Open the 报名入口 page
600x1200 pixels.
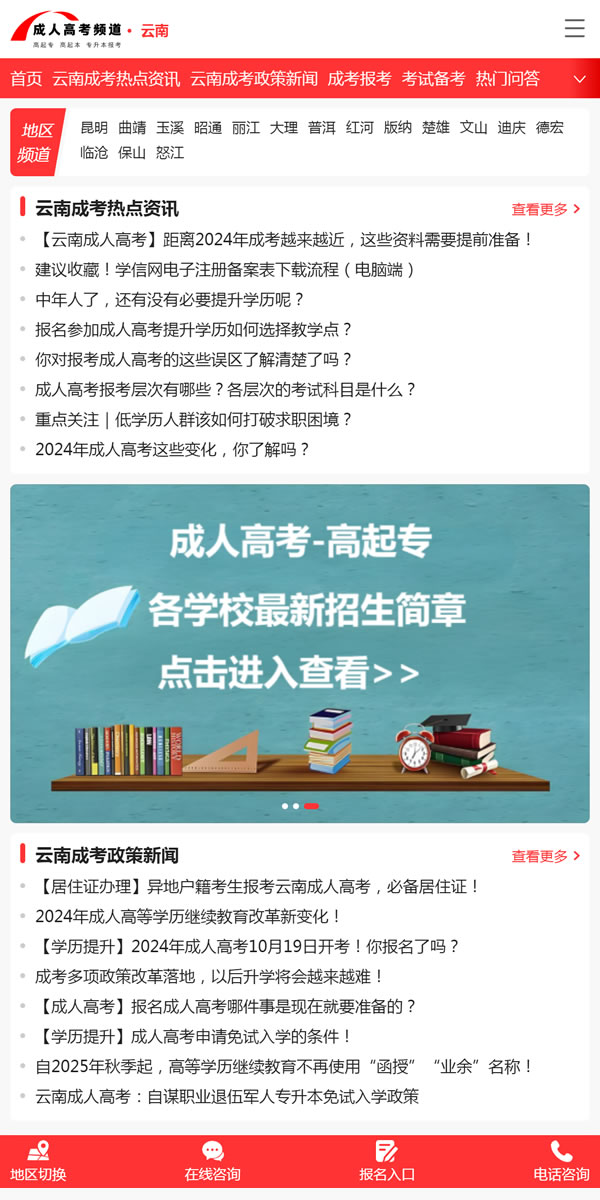coord(387,1162)
